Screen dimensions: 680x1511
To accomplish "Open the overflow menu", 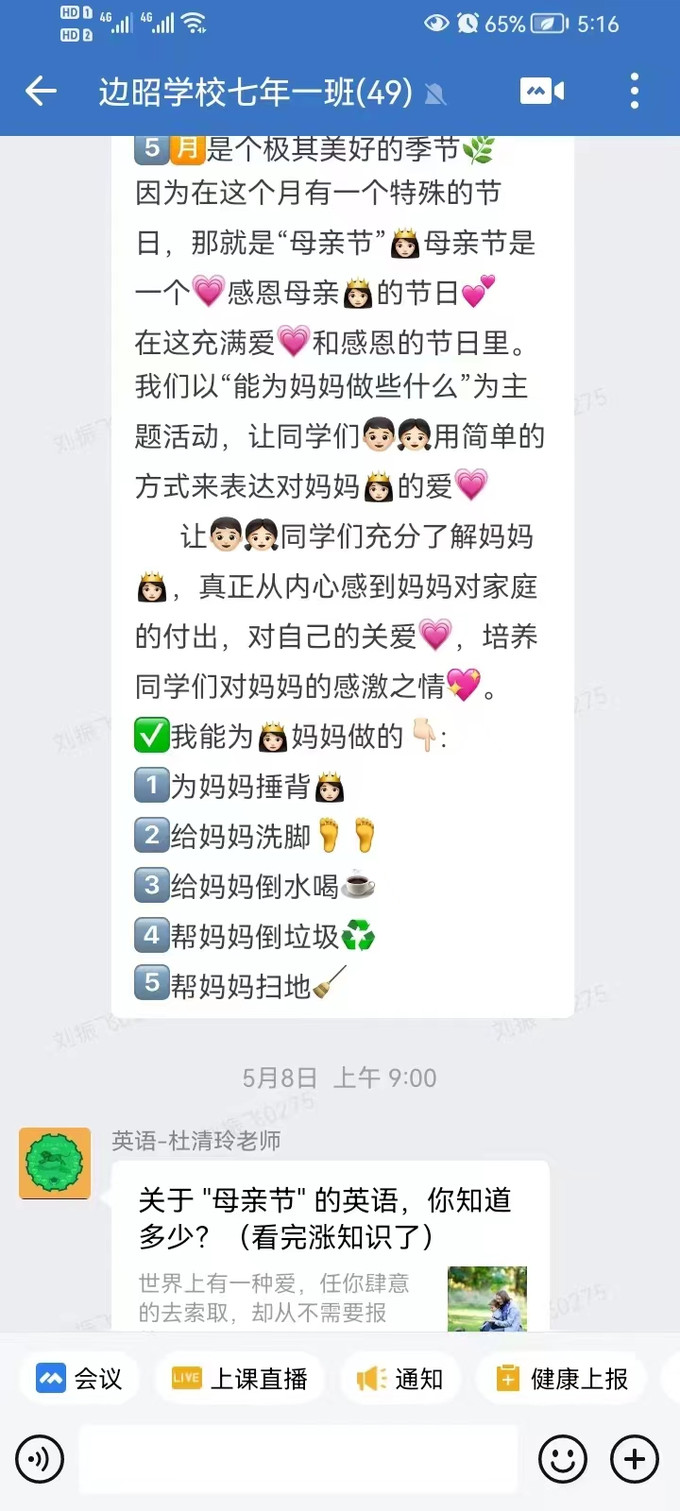I will [x=634, y=92].
